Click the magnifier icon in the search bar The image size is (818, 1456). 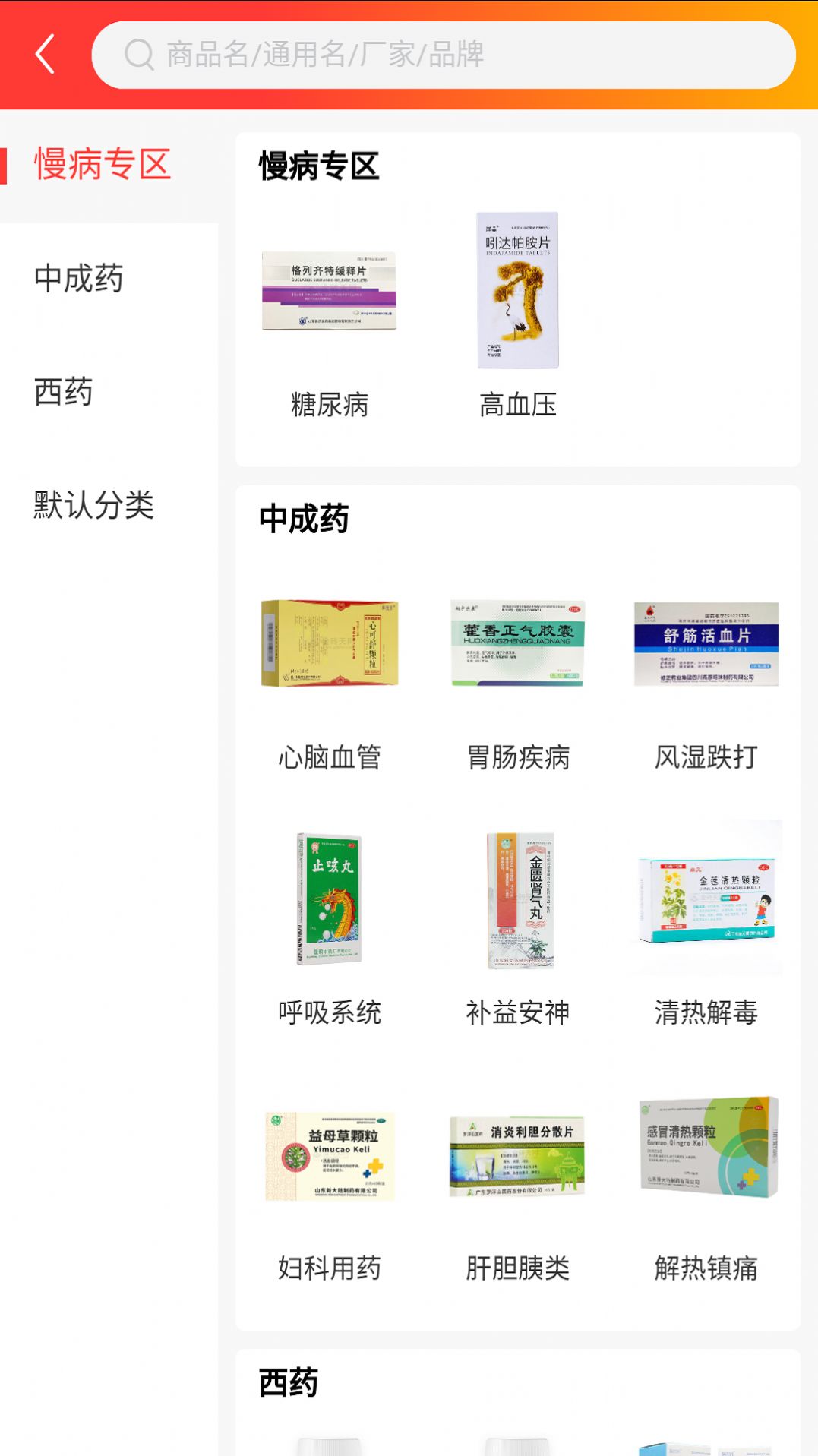140,53
